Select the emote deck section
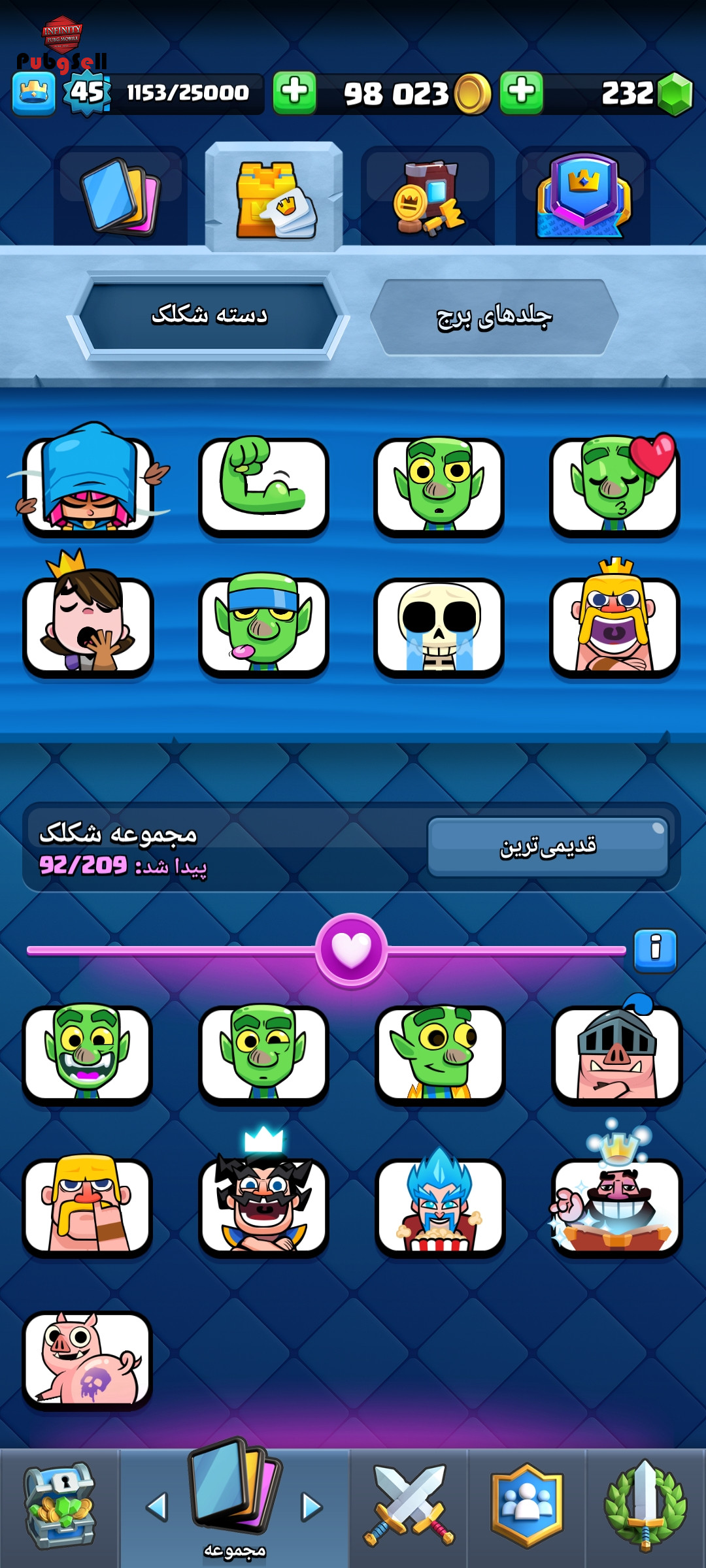 (x=209, y=316)
